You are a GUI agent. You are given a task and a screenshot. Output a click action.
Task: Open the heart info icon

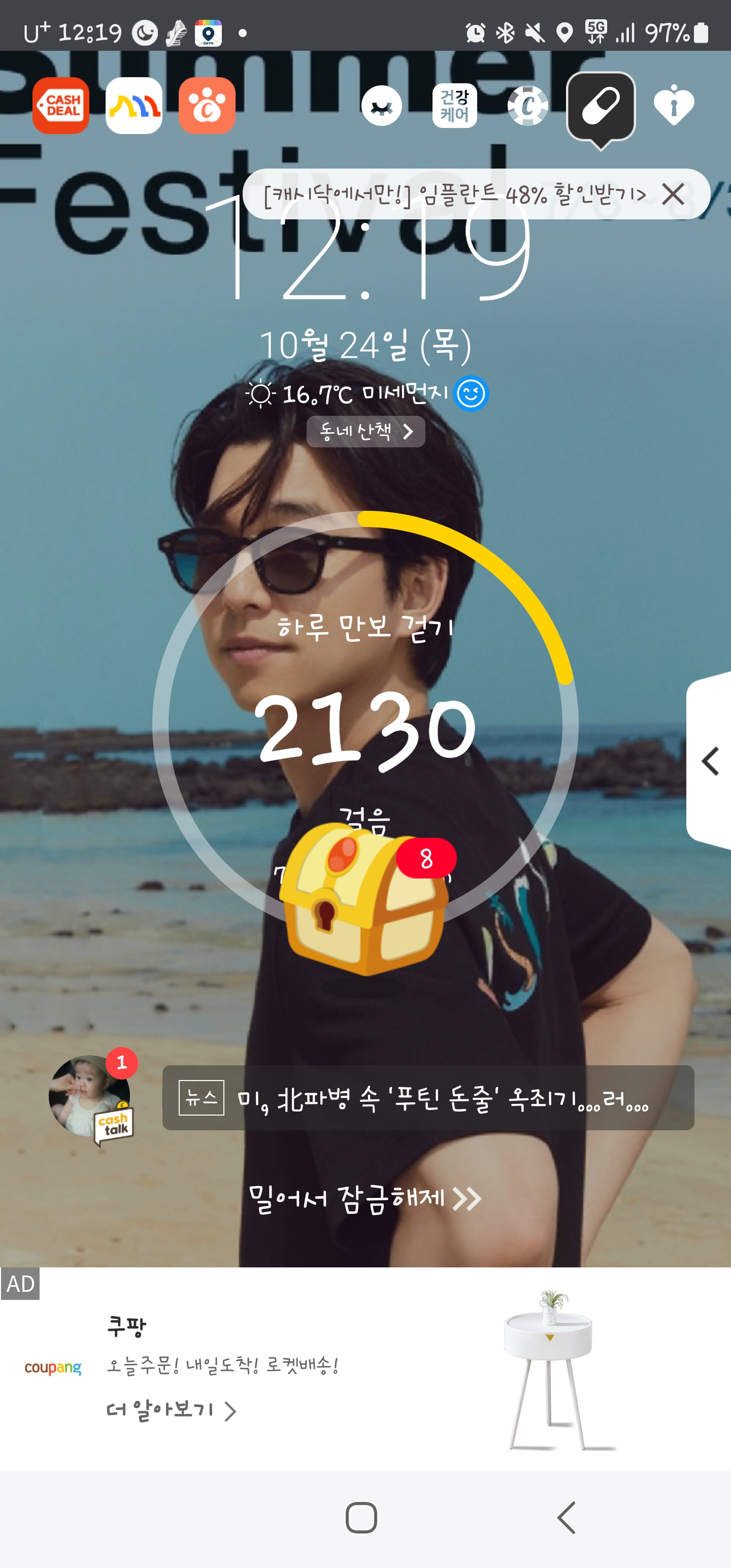[673, 106]
